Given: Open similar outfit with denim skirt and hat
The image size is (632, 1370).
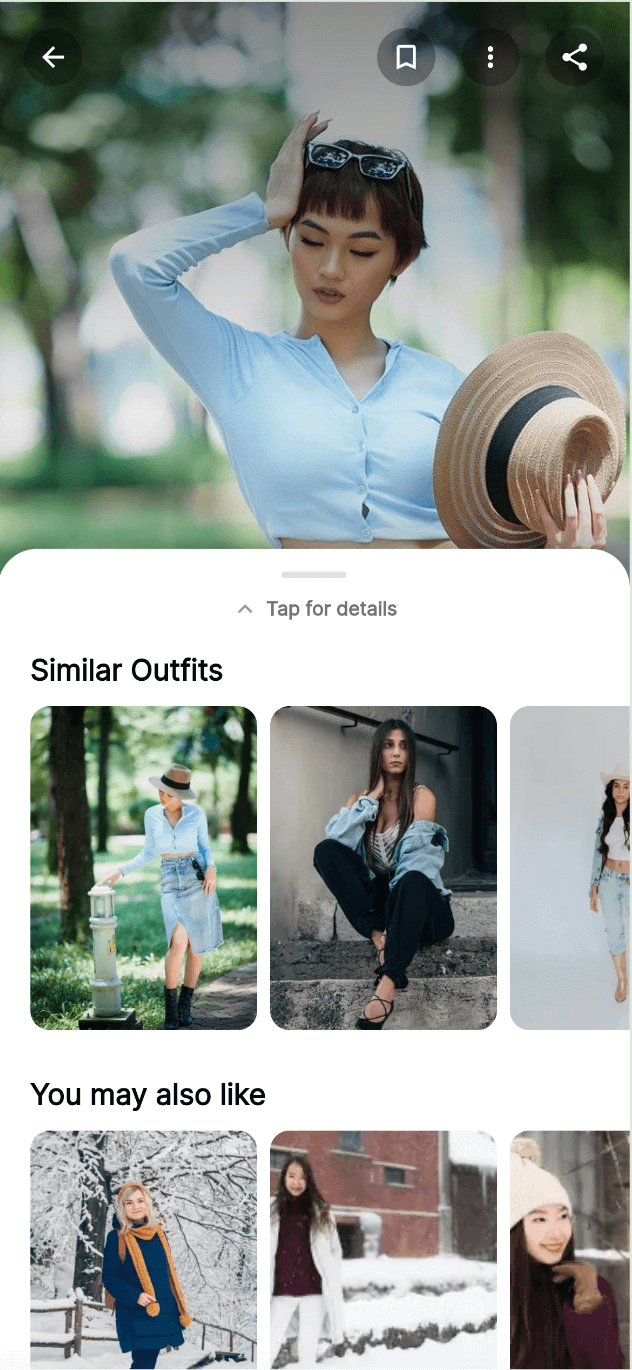Looking at the screenshot, I should click(x=143, y=867).
